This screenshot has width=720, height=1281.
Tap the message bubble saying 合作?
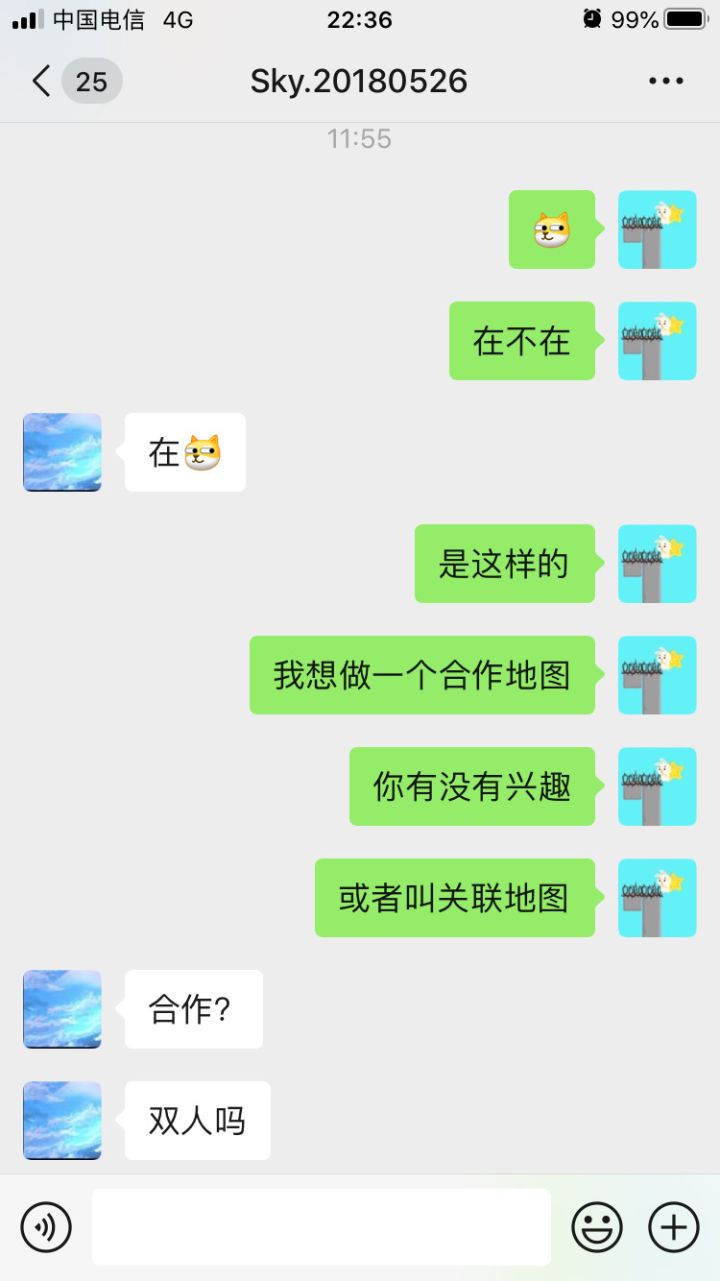coord(194,1009)
